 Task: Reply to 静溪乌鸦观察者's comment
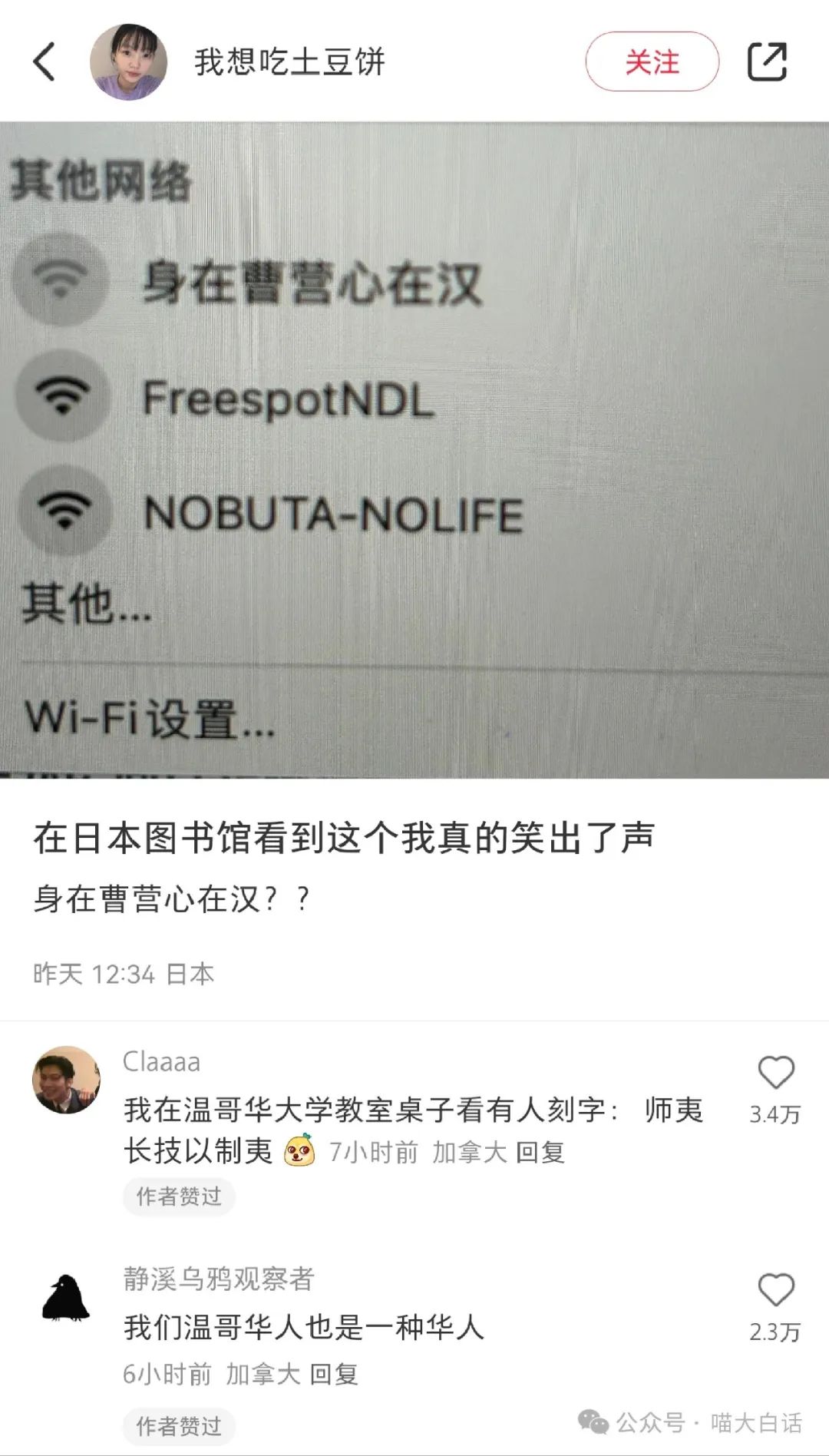coord(334,1374)
